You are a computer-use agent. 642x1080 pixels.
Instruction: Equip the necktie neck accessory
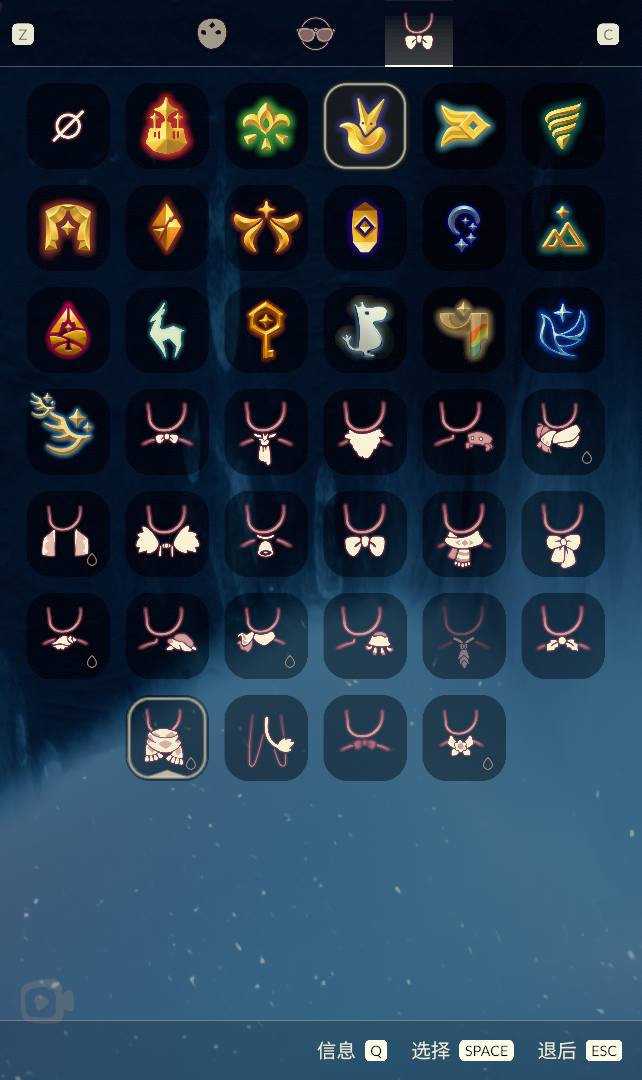click(x=266, y=432)
